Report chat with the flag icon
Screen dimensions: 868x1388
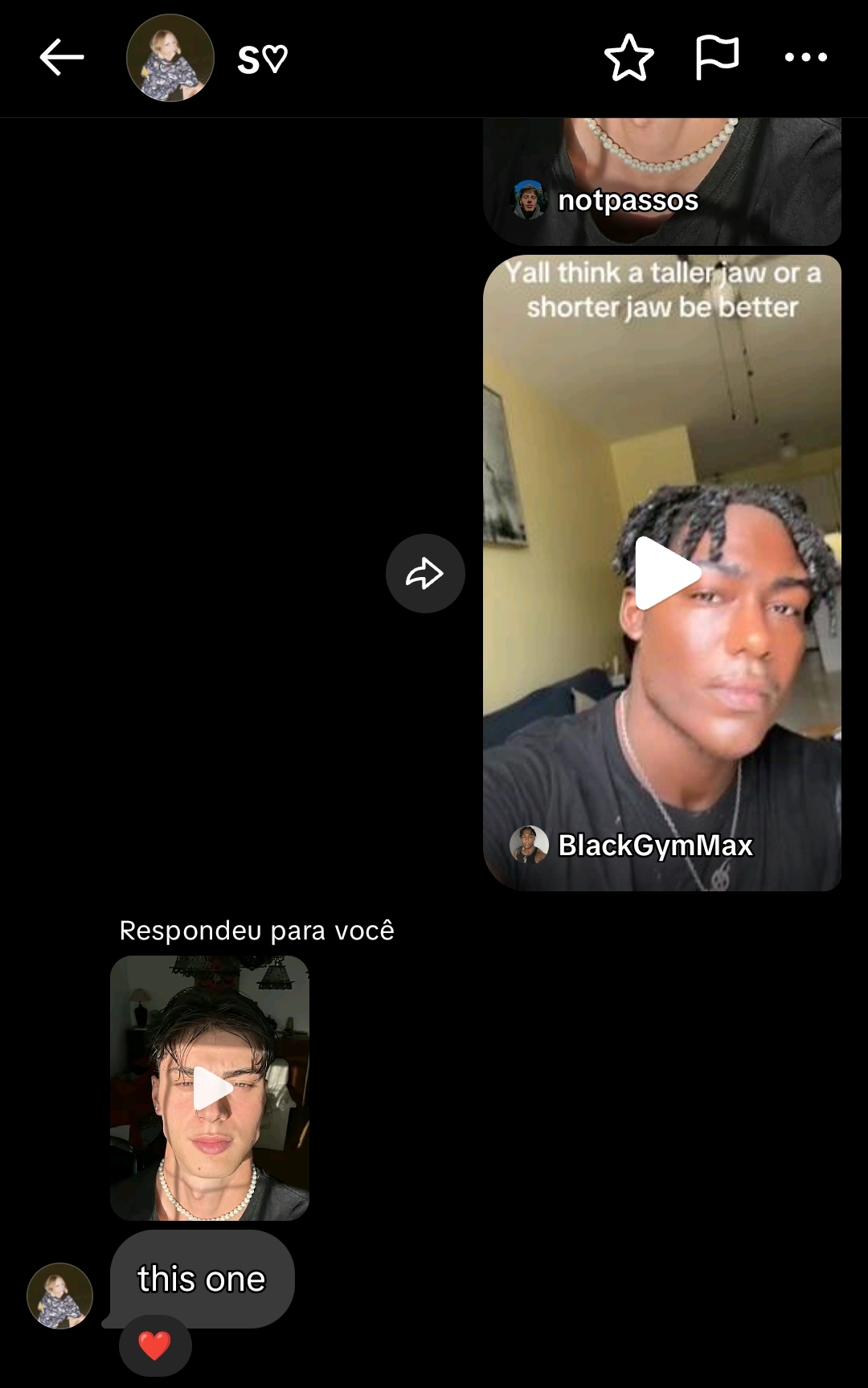coord(716,57)
